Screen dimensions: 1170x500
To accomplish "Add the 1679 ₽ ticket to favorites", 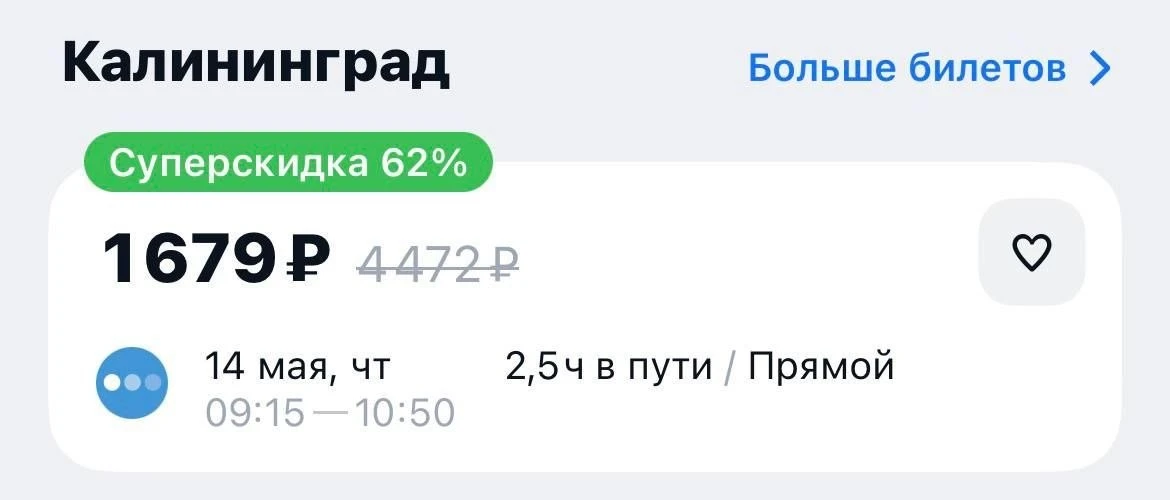I will pyautogui.click(x=1031, y=252).
